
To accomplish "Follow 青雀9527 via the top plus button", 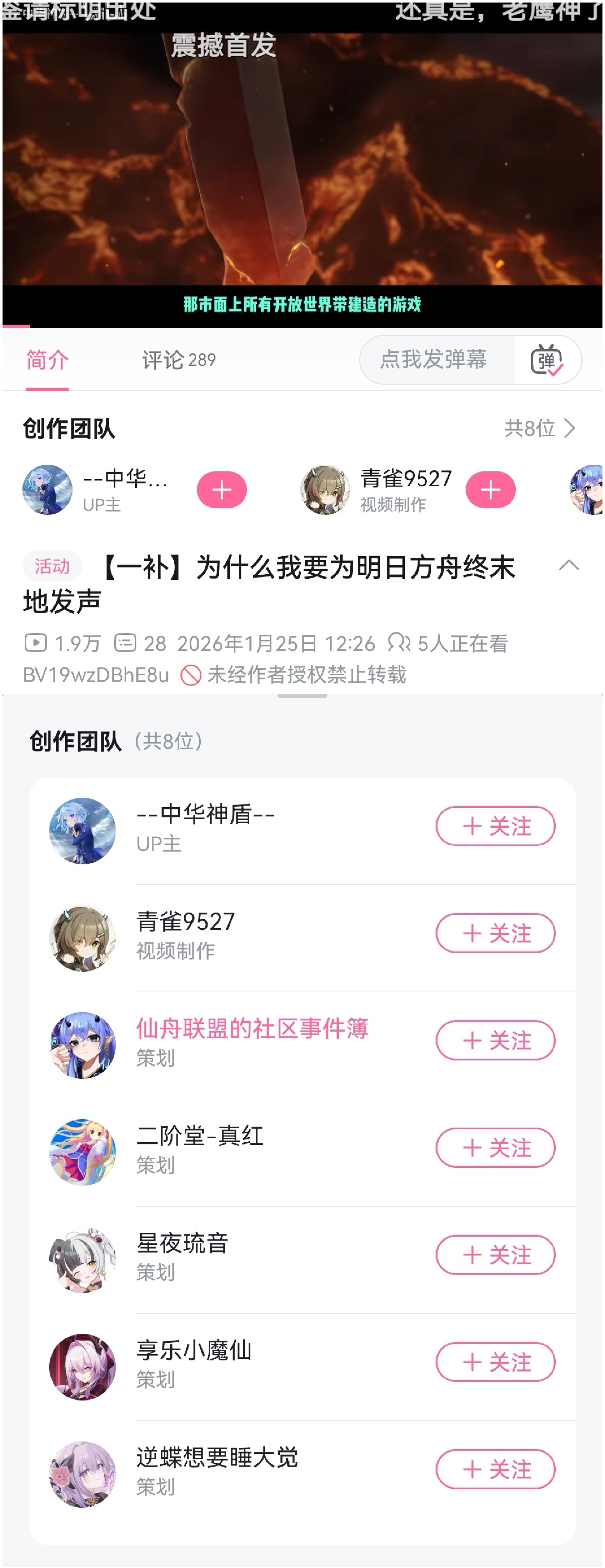I will [x=490, y=489].
